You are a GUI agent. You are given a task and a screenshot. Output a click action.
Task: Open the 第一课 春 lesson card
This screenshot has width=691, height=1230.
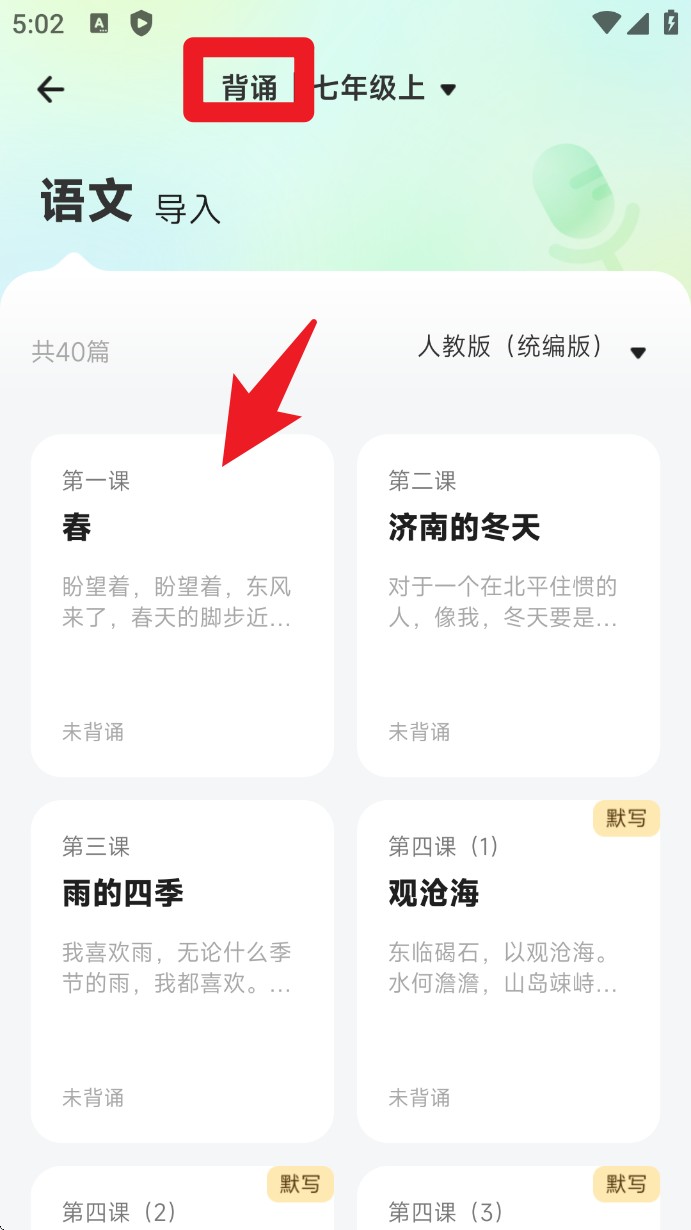(x=182, y=605)
